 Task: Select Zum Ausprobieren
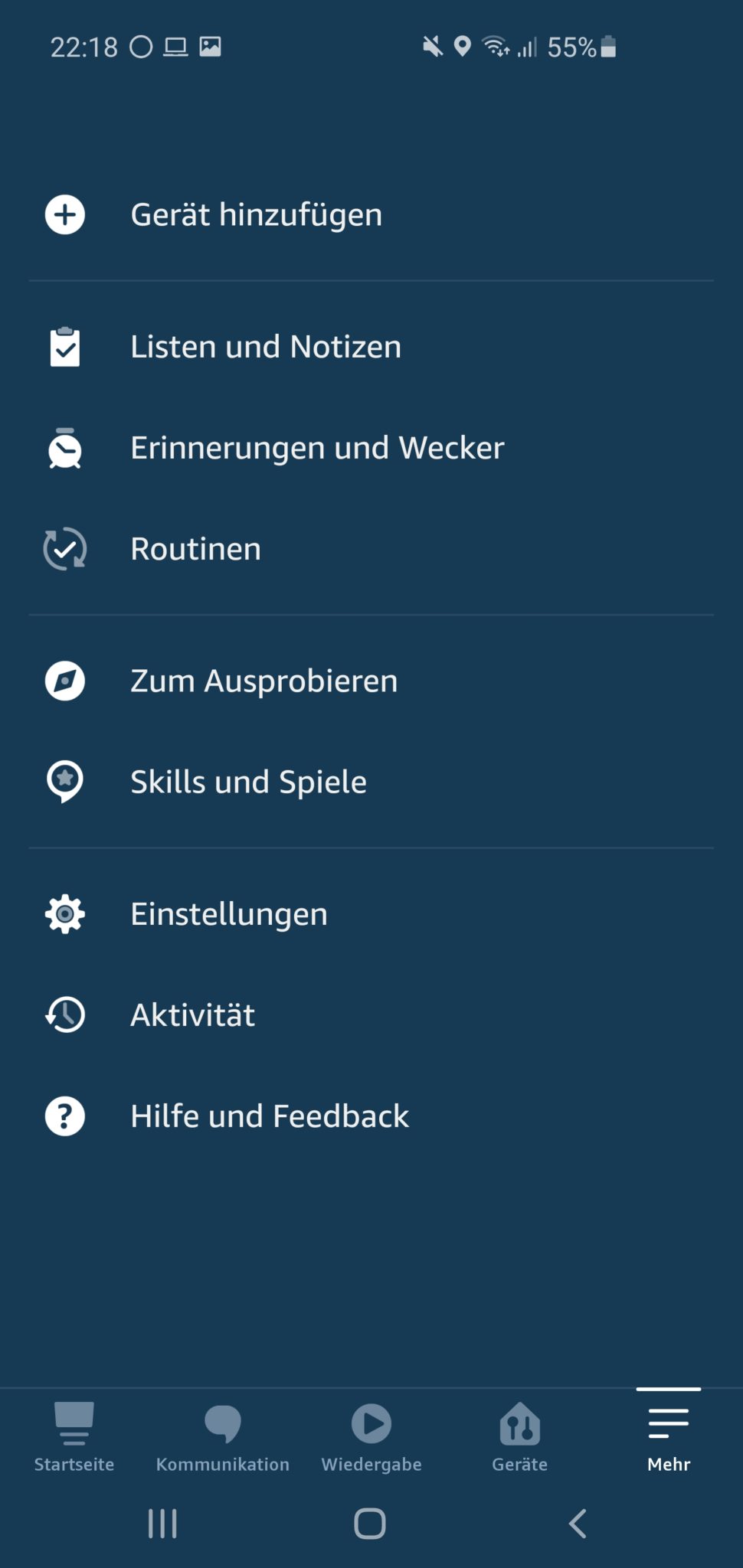(x=263, y=681)
